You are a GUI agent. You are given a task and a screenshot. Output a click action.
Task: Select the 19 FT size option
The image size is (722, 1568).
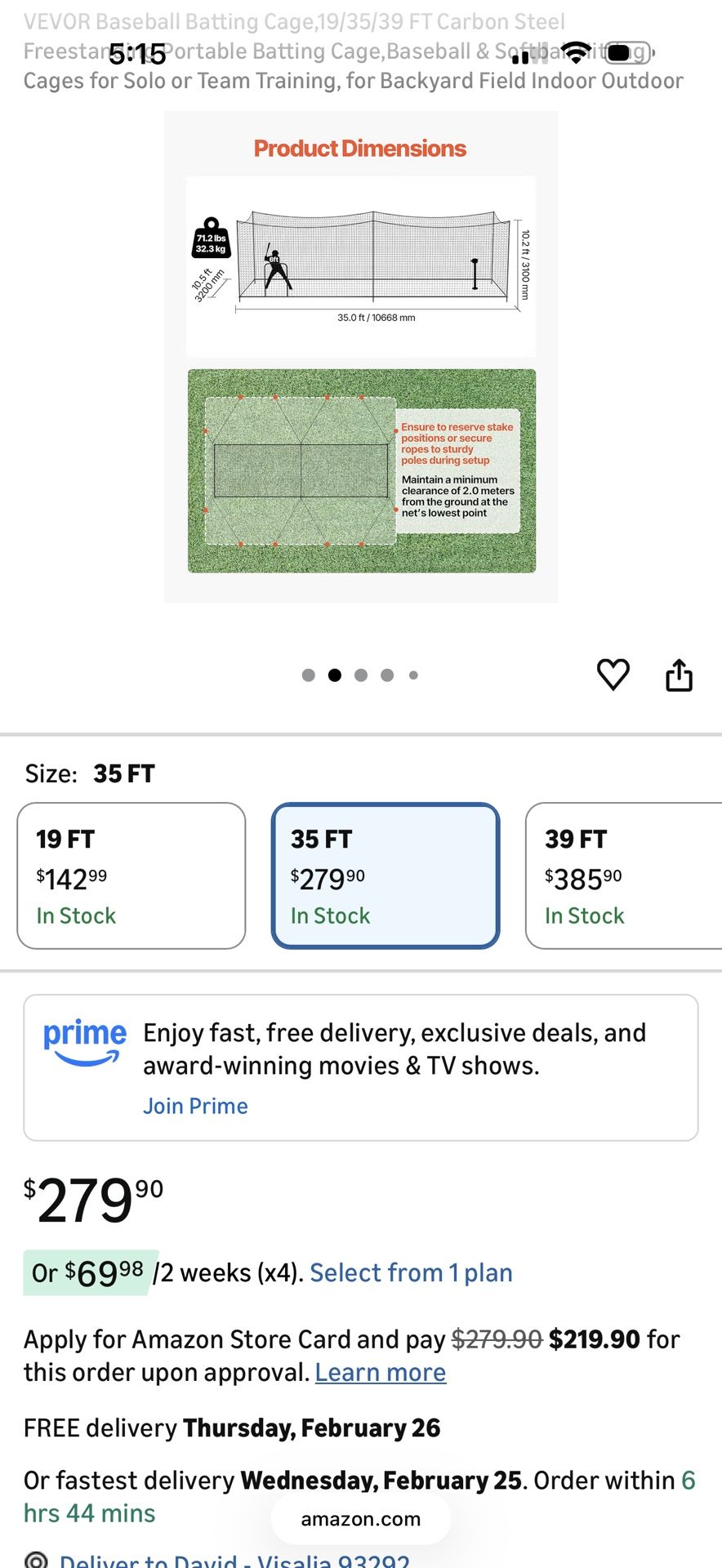coord(131,875)
